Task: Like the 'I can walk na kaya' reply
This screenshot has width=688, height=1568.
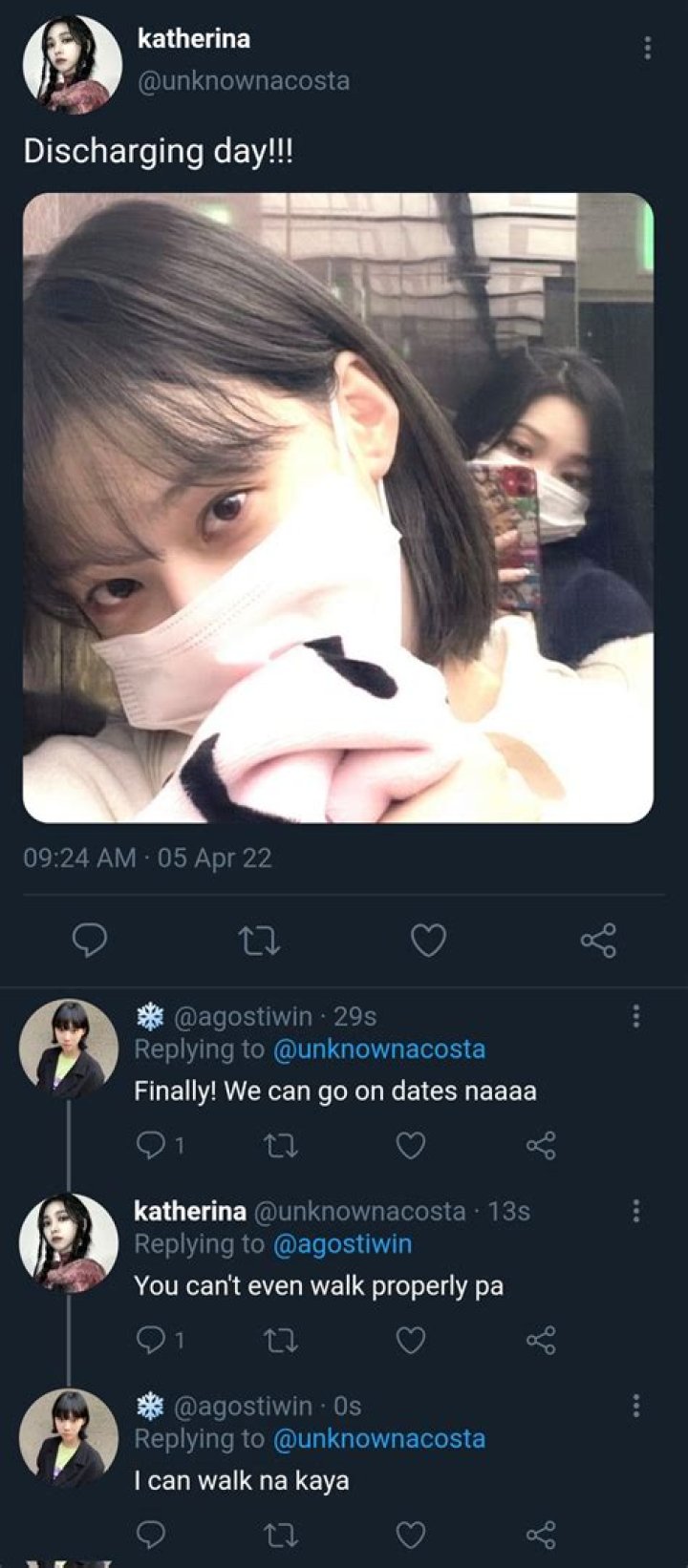Action: pyautogui.click(x=411, y=1535)
